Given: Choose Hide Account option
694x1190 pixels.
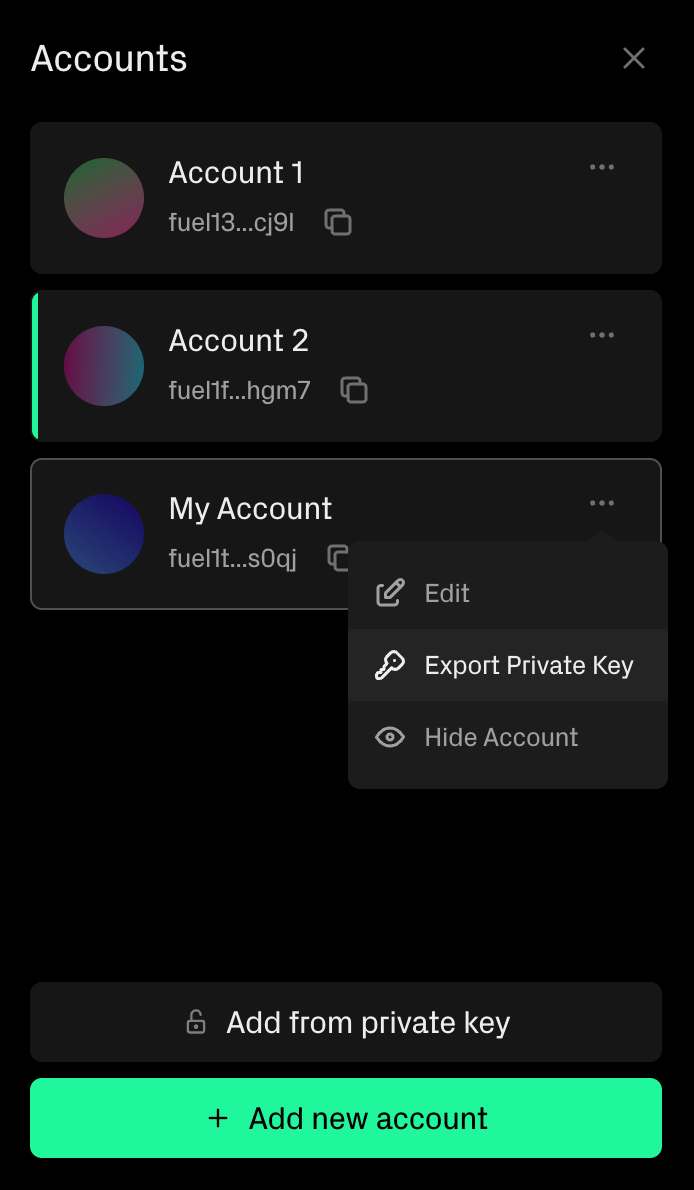Looking at the screenshot, I should tap(500, 737).
